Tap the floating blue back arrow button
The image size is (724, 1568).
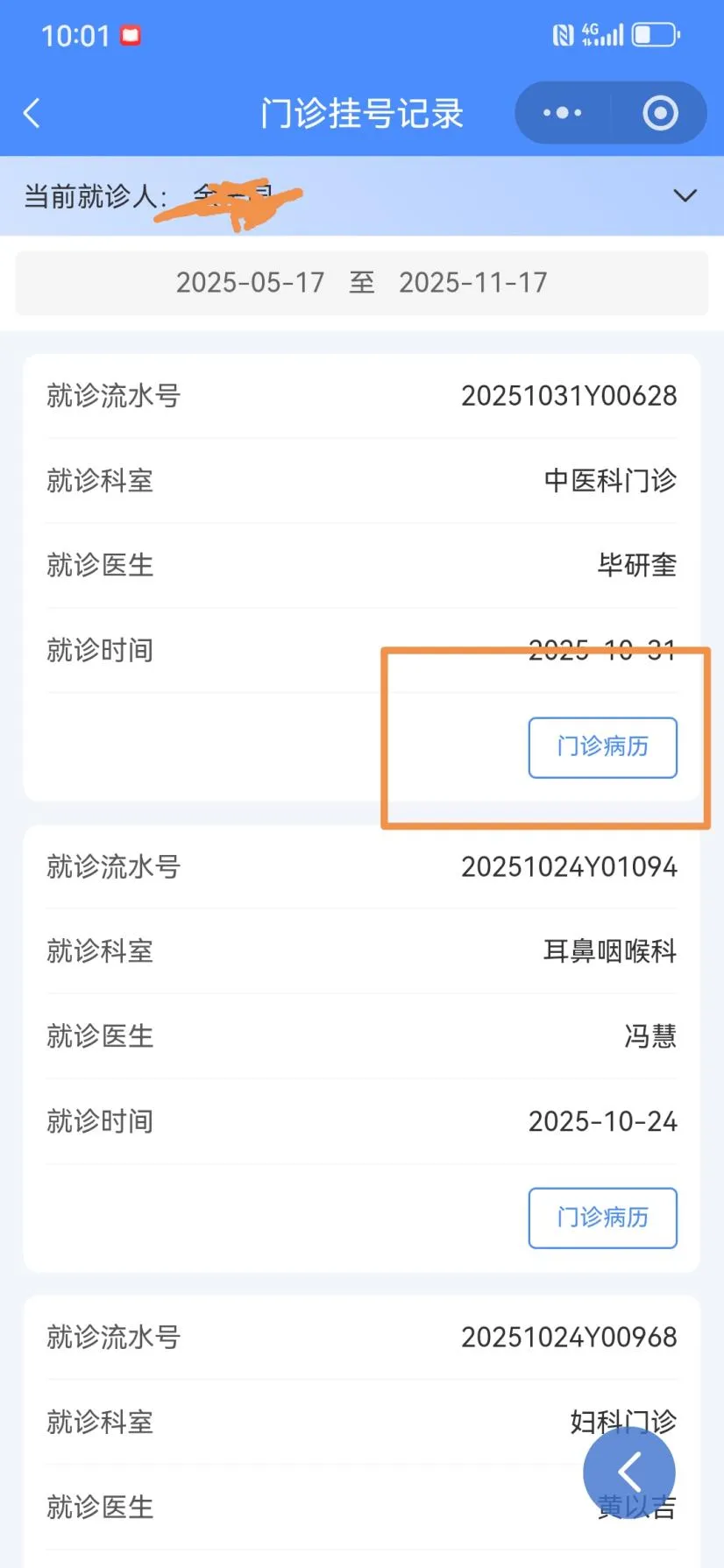(x=629, y=1473)
